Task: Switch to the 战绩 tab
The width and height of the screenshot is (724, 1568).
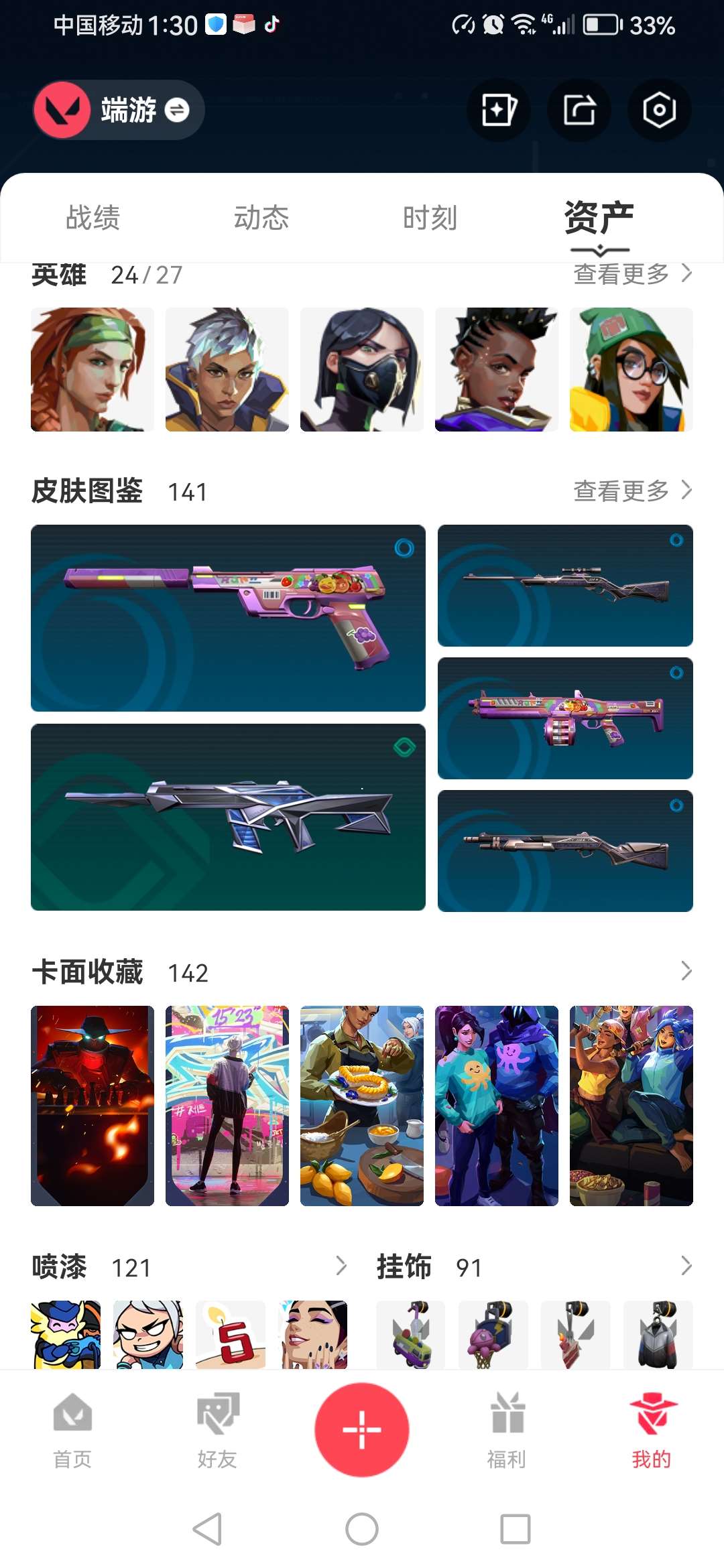Action: click(x=93, y=218)
